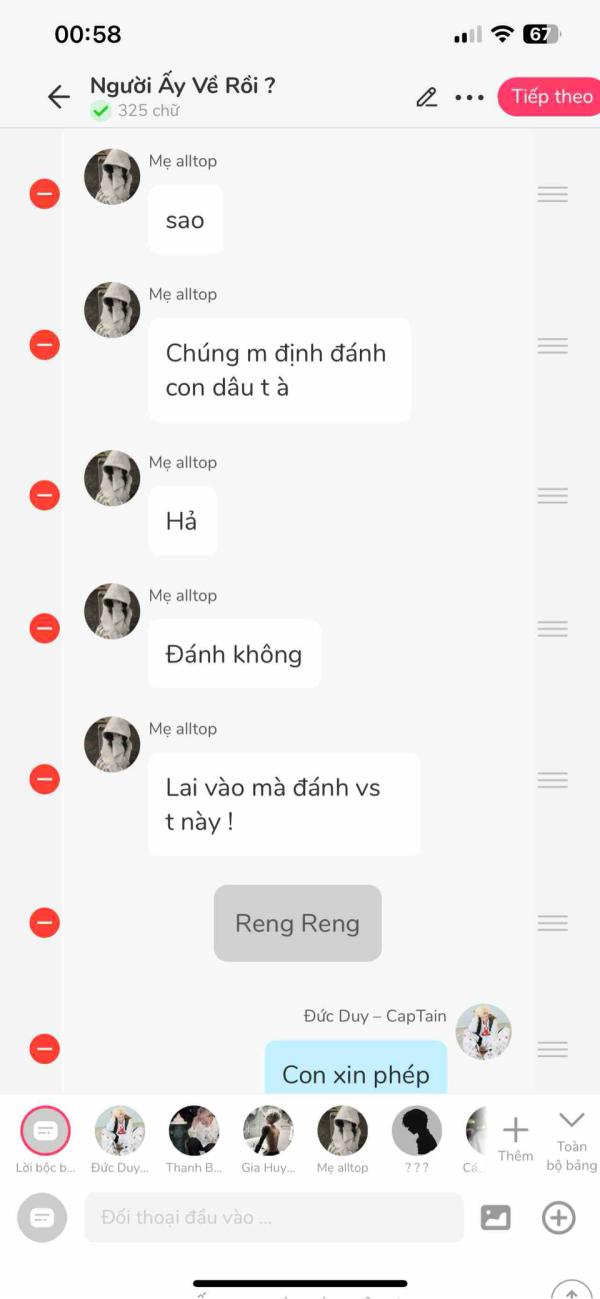This screenshot has height=1299, width=600.
Task: Select the Lời bộc bạch character
Action: point(45,1131)
